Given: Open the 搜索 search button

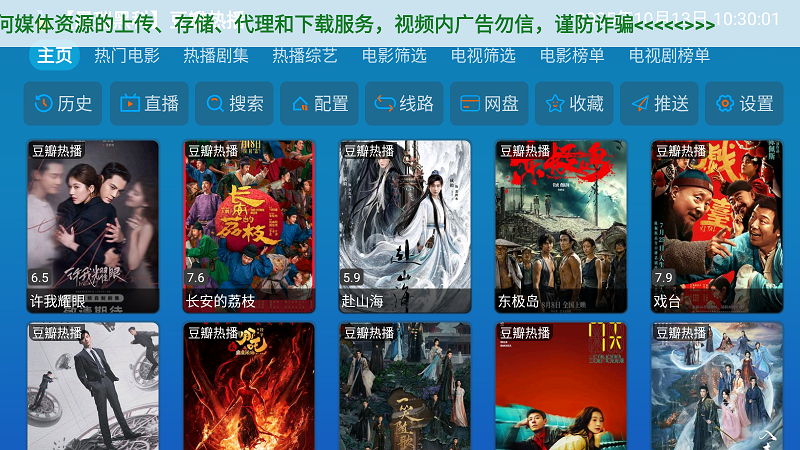Looking at the screenshot, I should point(235,103).
